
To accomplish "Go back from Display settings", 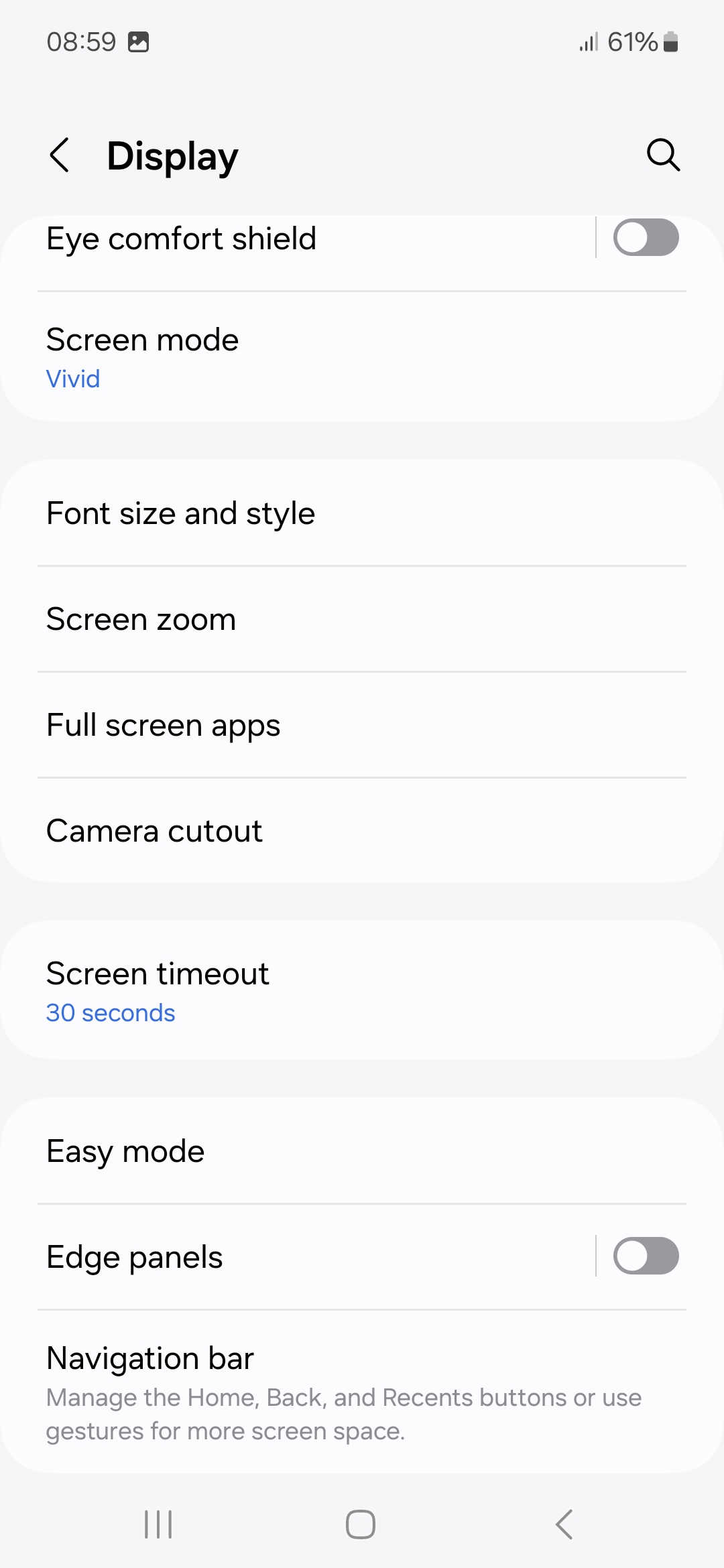I will 60,155.
